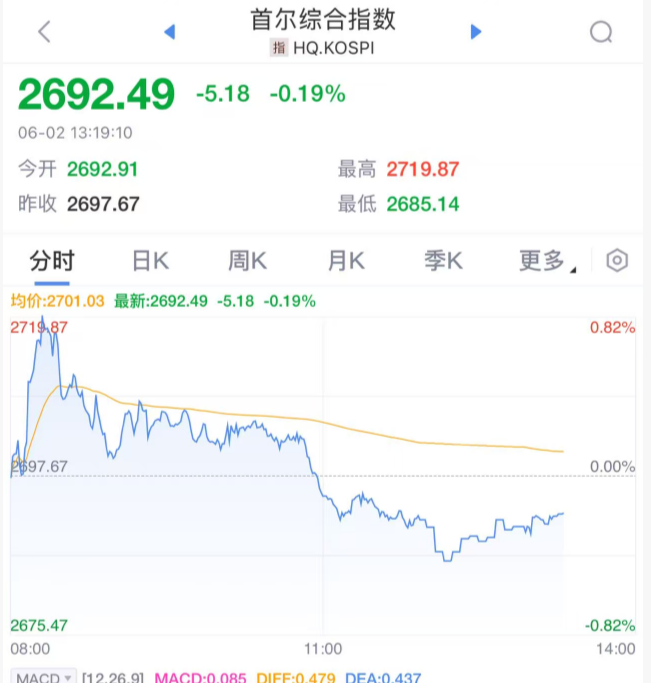Image resolution: width=651 pixels, height=683 pixels.
Task: Open chart settings hexagon icon
Action: [x=617, y=261]
